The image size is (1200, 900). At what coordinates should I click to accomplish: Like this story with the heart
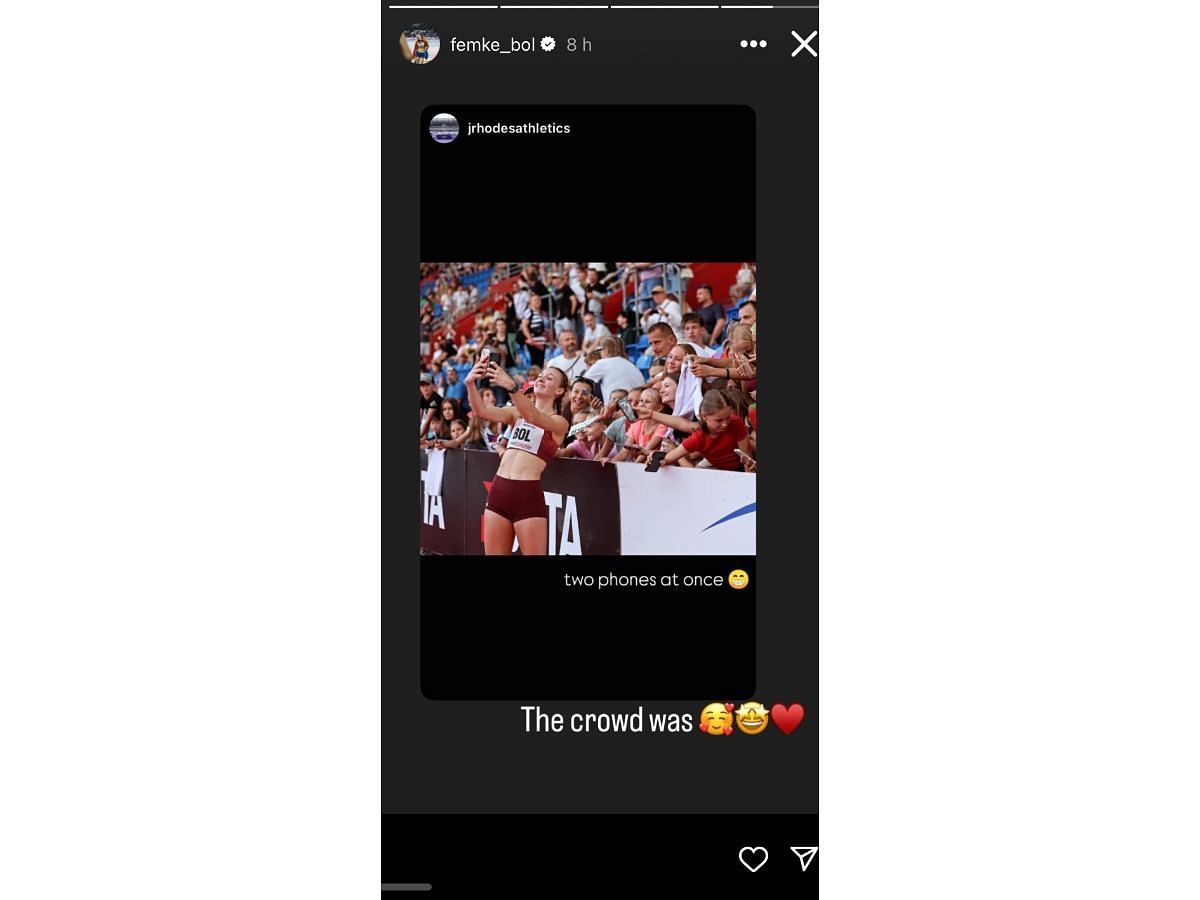tap(753, 858)
